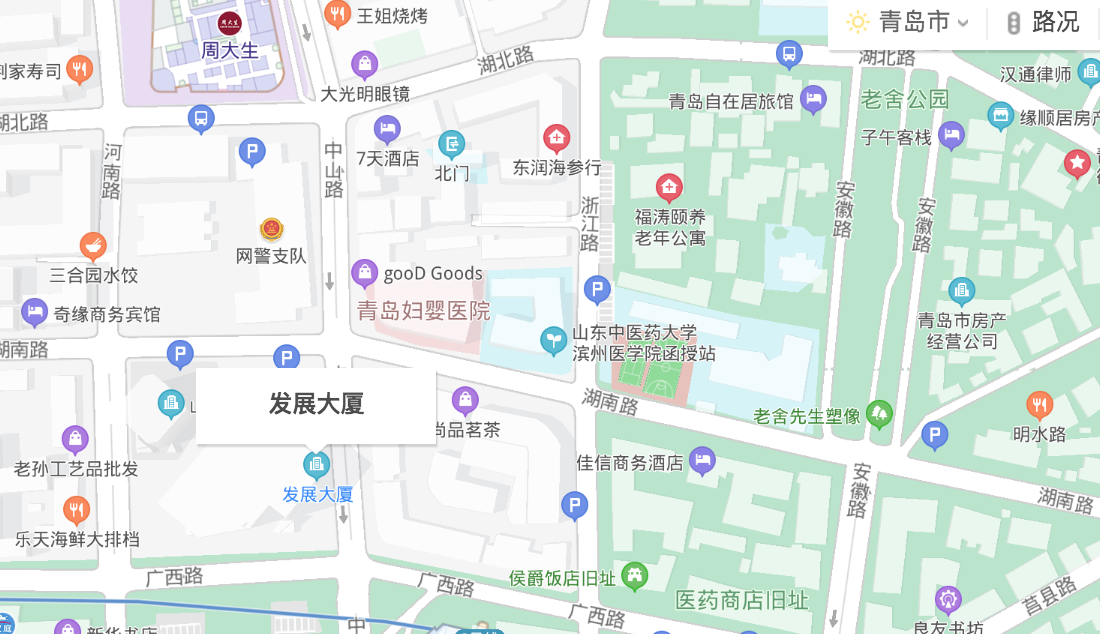Screen dimensions: 1100x634
Task: Tap the 侯爵饭店旧址 landmark marker
Action: coord(634,576)
